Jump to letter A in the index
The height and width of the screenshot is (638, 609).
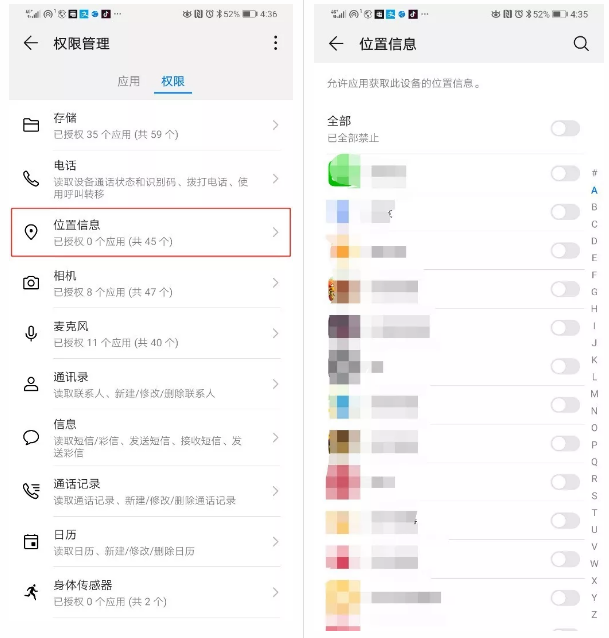(594, 190)
